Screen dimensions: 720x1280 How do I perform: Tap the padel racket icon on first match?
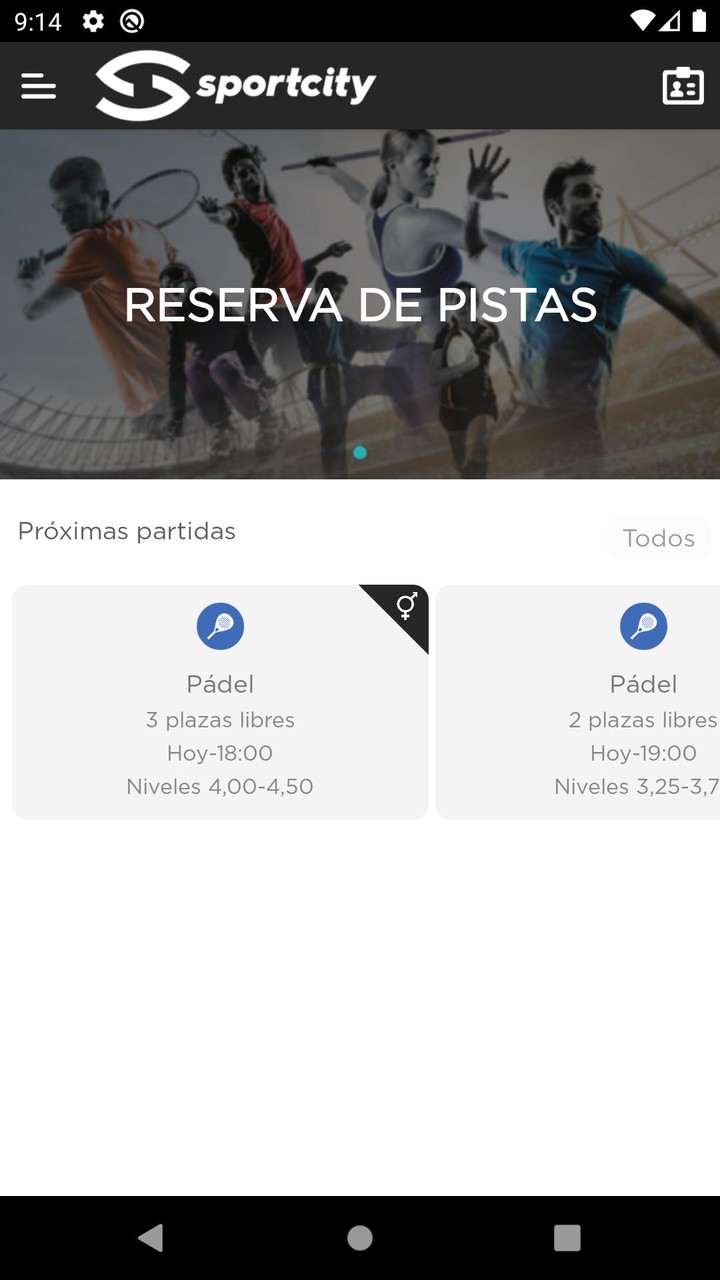click(220, 626)
